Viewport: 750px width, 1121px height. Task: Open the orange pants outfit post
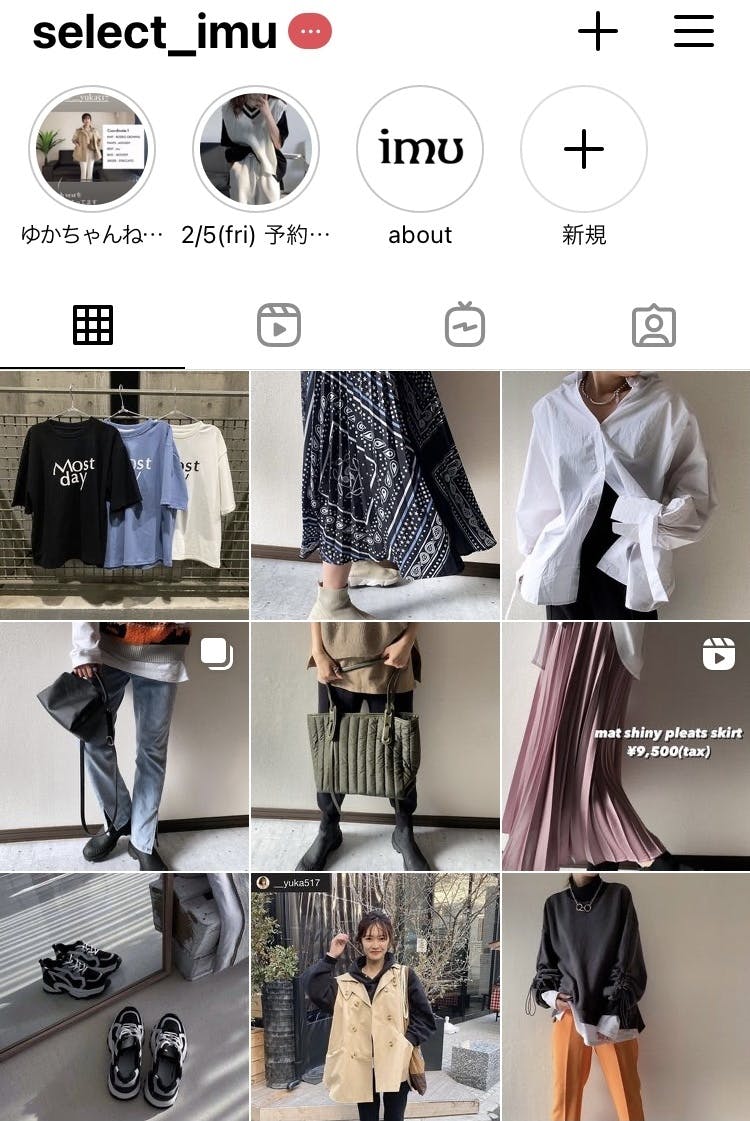tap(626, 997)
